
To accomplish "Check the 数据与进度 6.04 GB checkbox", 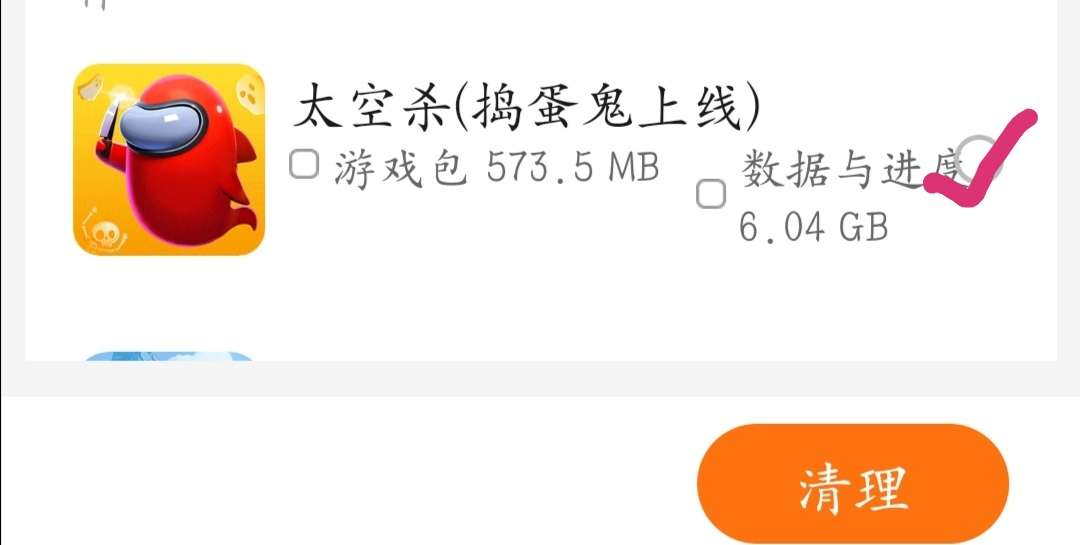I will [711, 194].
